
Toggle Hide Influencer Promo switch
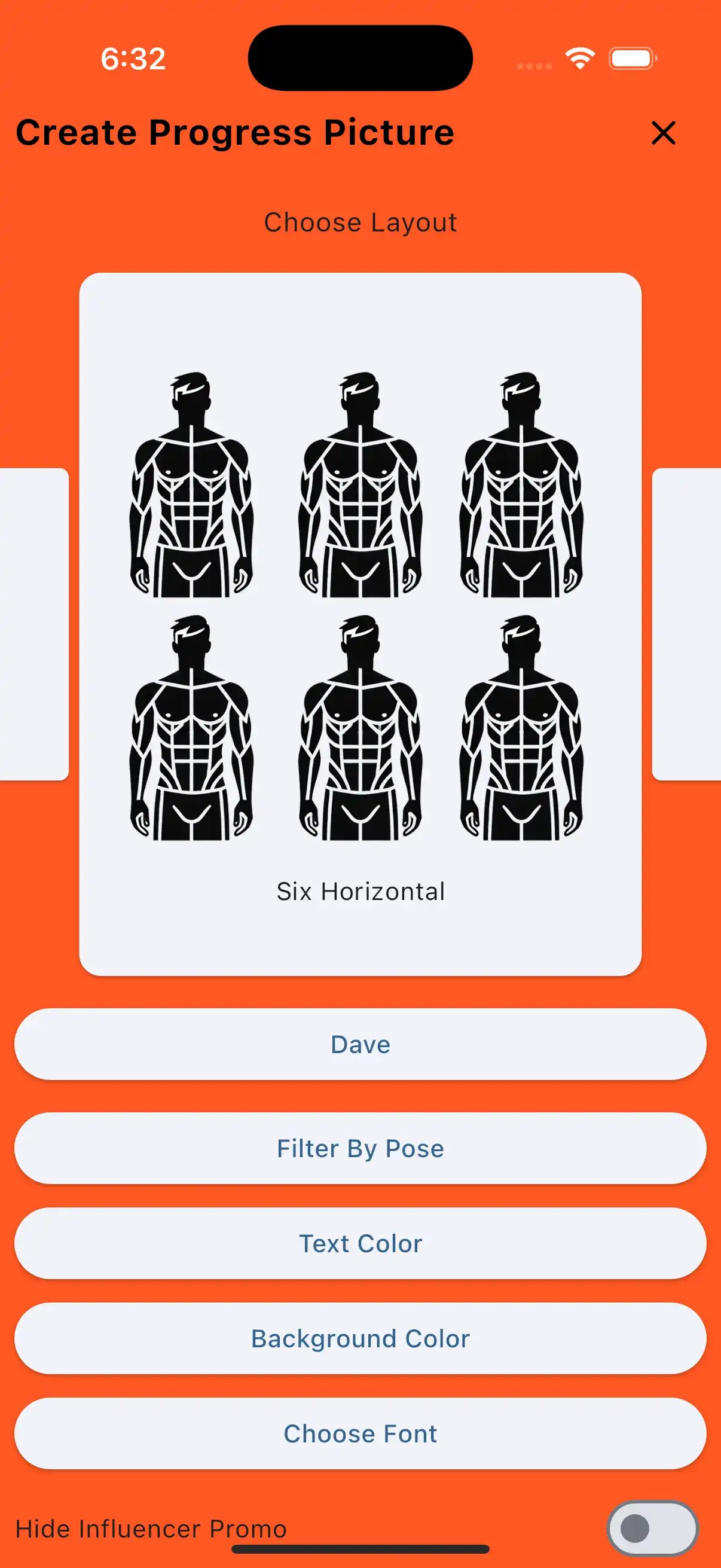click(x=652, y=1528)
